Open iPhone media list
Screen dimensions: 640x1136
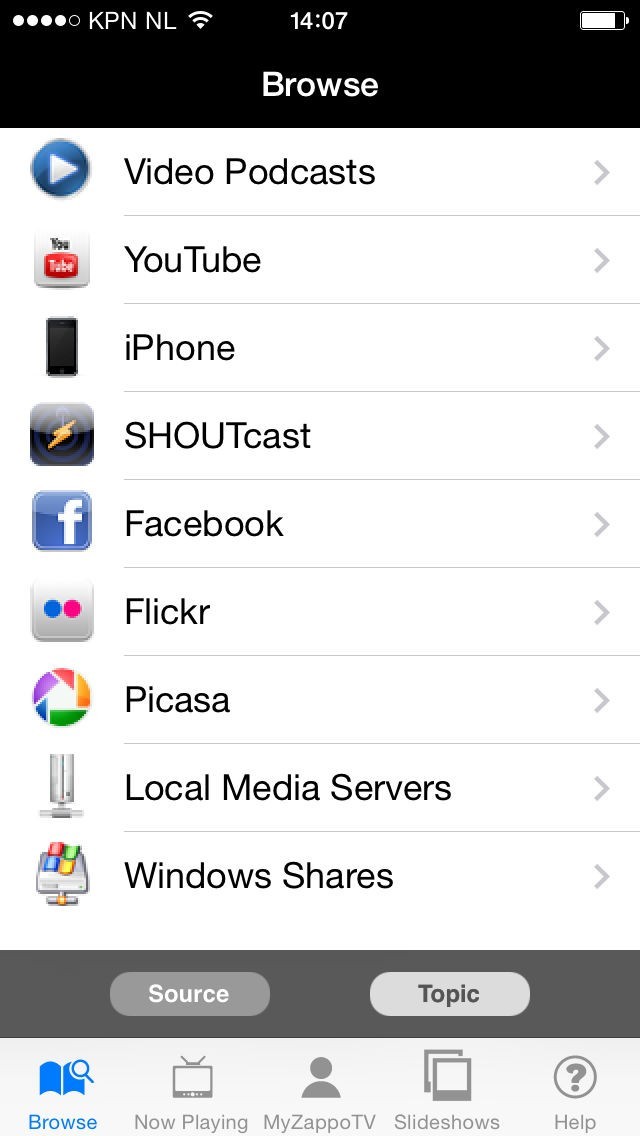[320, 348]
